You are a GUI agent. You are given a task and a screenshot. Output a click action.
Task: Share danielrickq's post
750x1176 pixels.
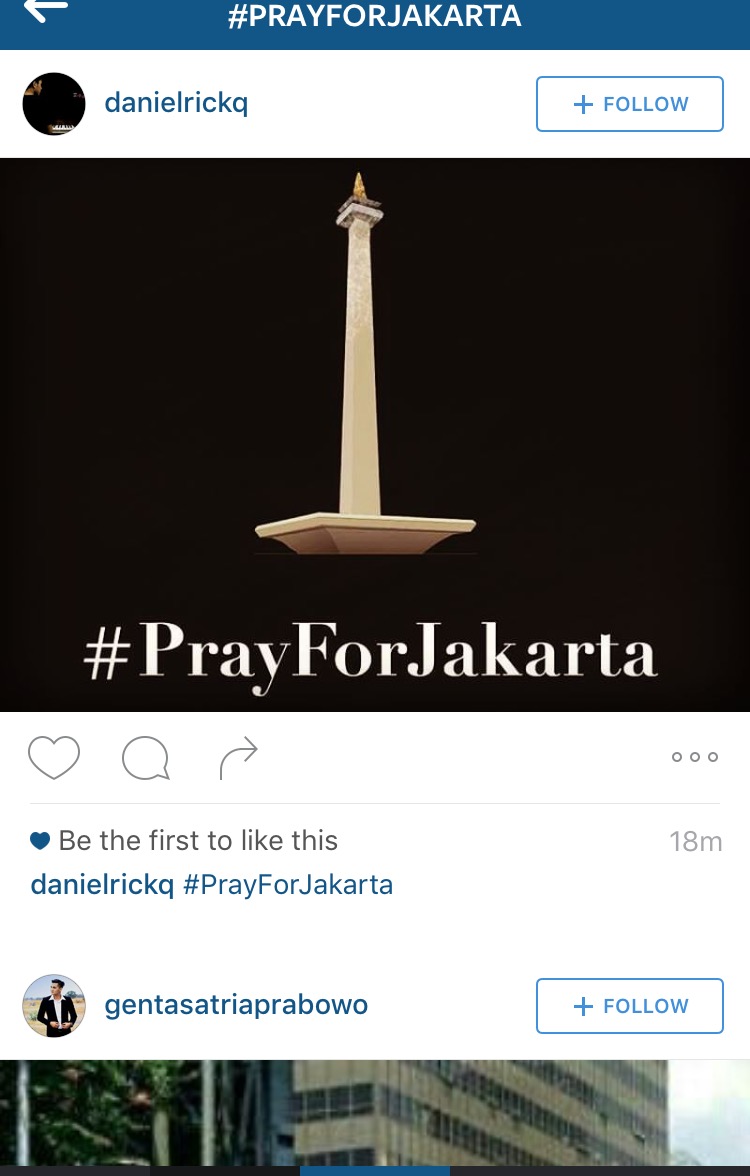[x=238, y=758]
